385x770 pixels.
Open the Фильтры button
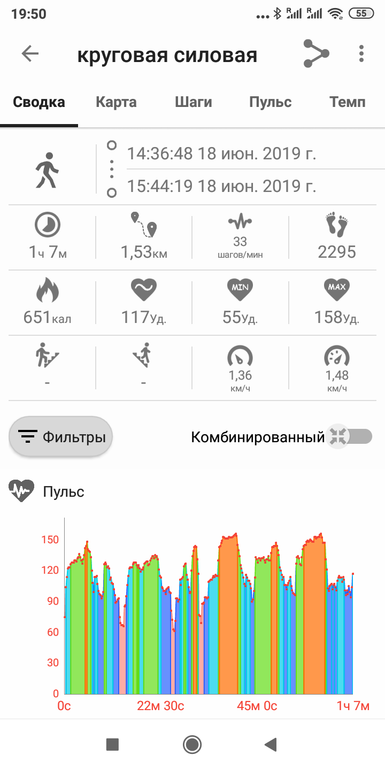click(61, 437)
